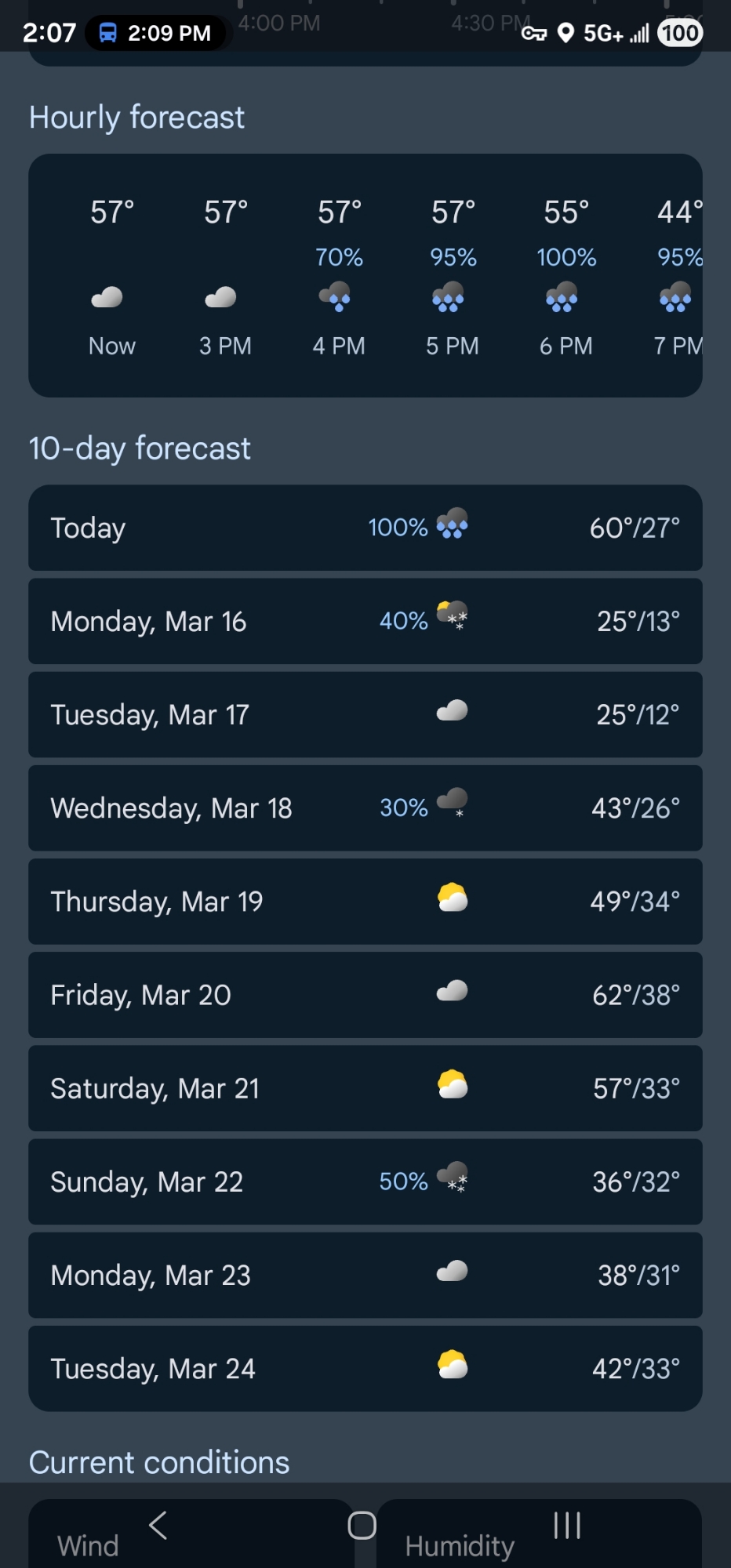This screenshot has width=731, height=1568.
Task: Open Monday, Mar 23 forecast
Action: click(365, 1274)
